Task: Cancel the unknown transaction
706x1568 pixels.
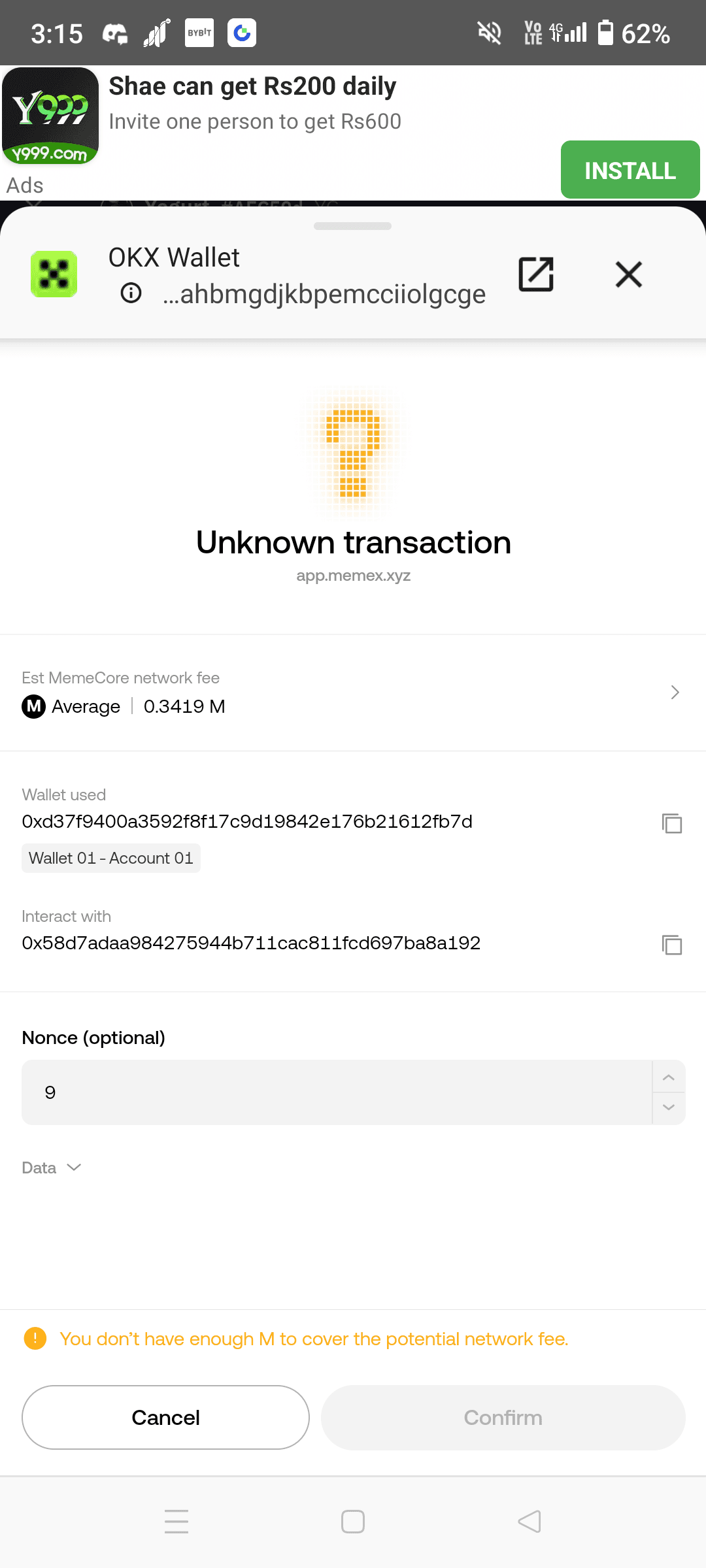Action: pyautogui.click(x=165, y=1417)
